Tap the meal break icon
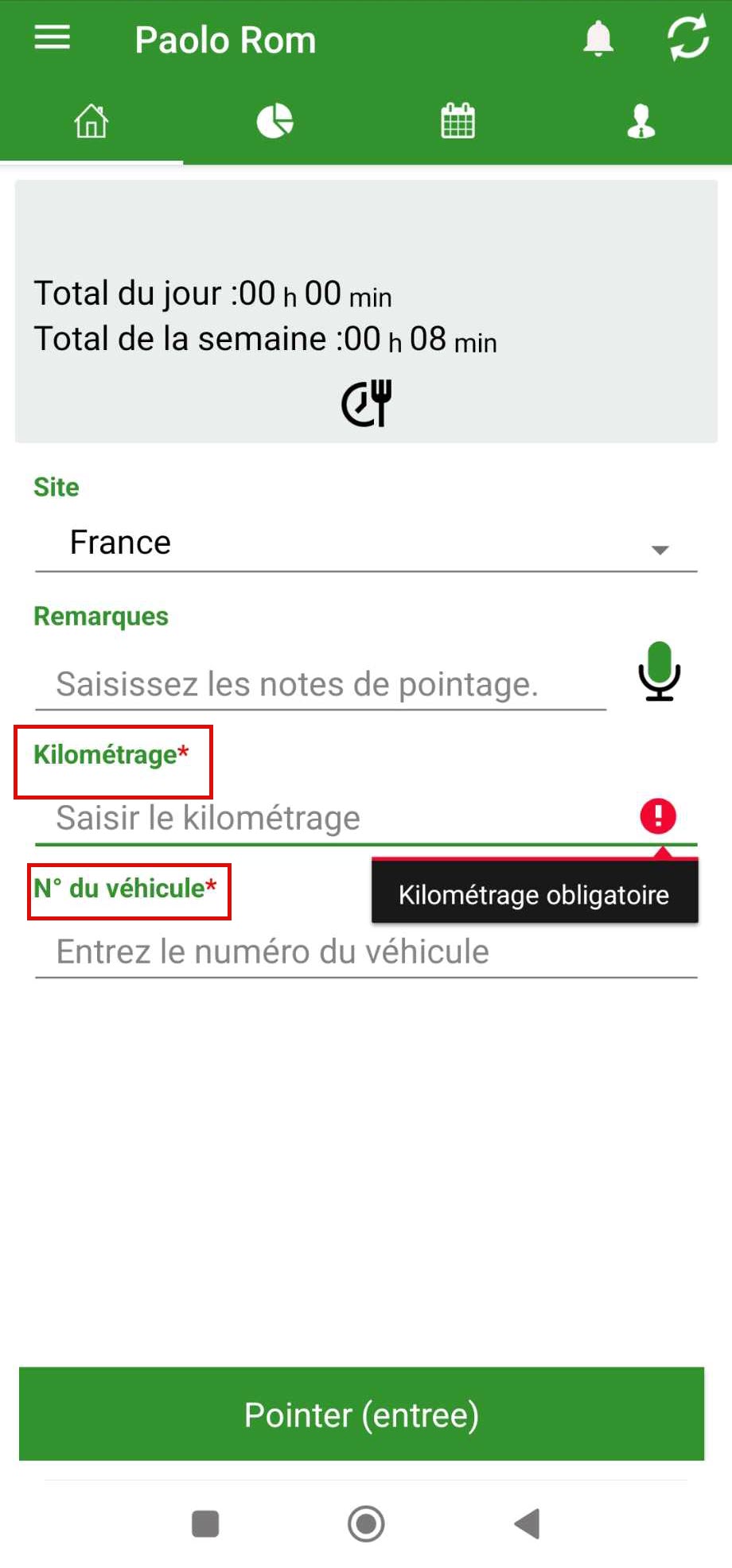 click(367, 403)
